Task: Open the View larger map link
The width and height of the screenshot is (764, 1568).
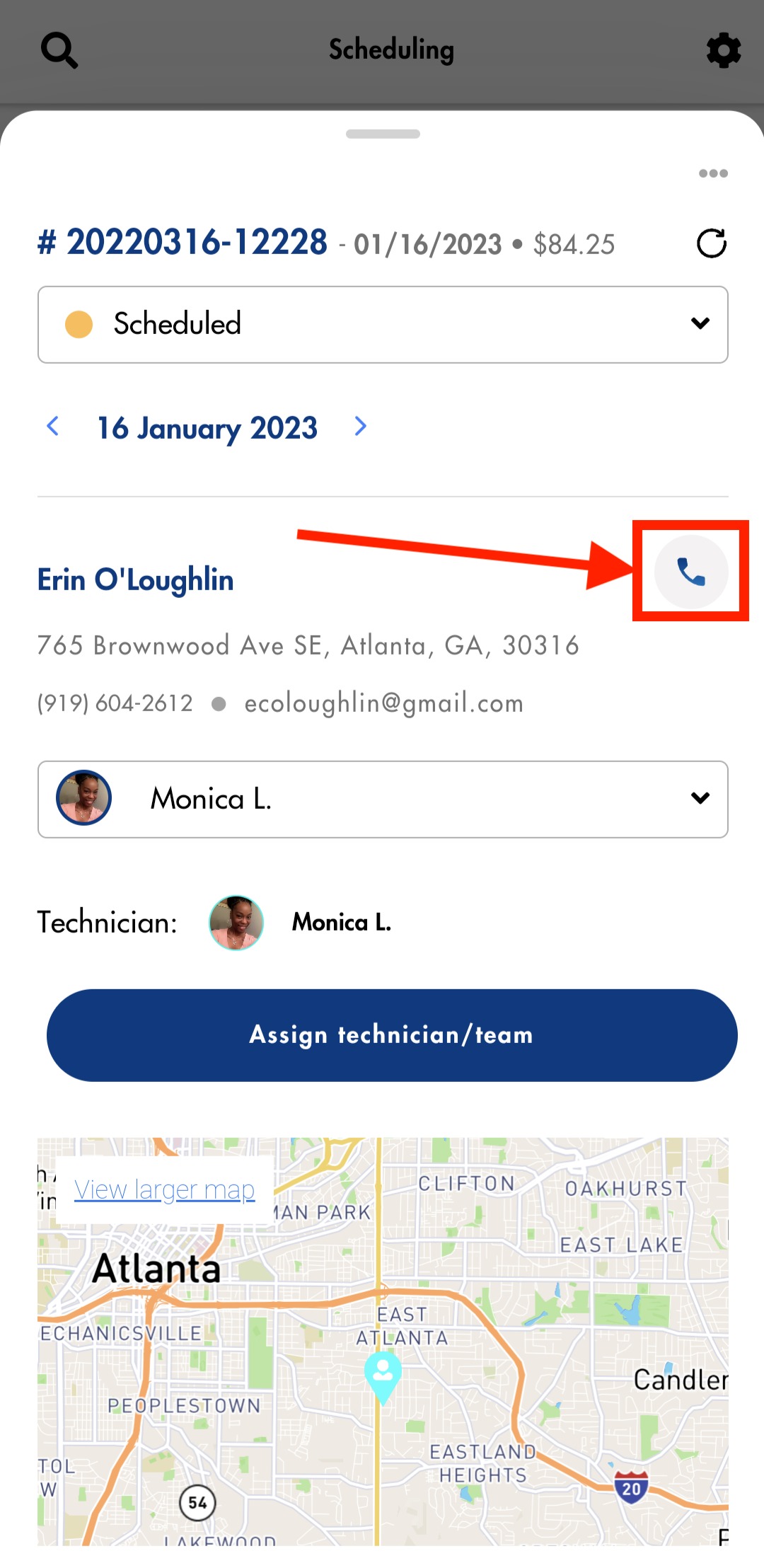Action: [164, 1190]
